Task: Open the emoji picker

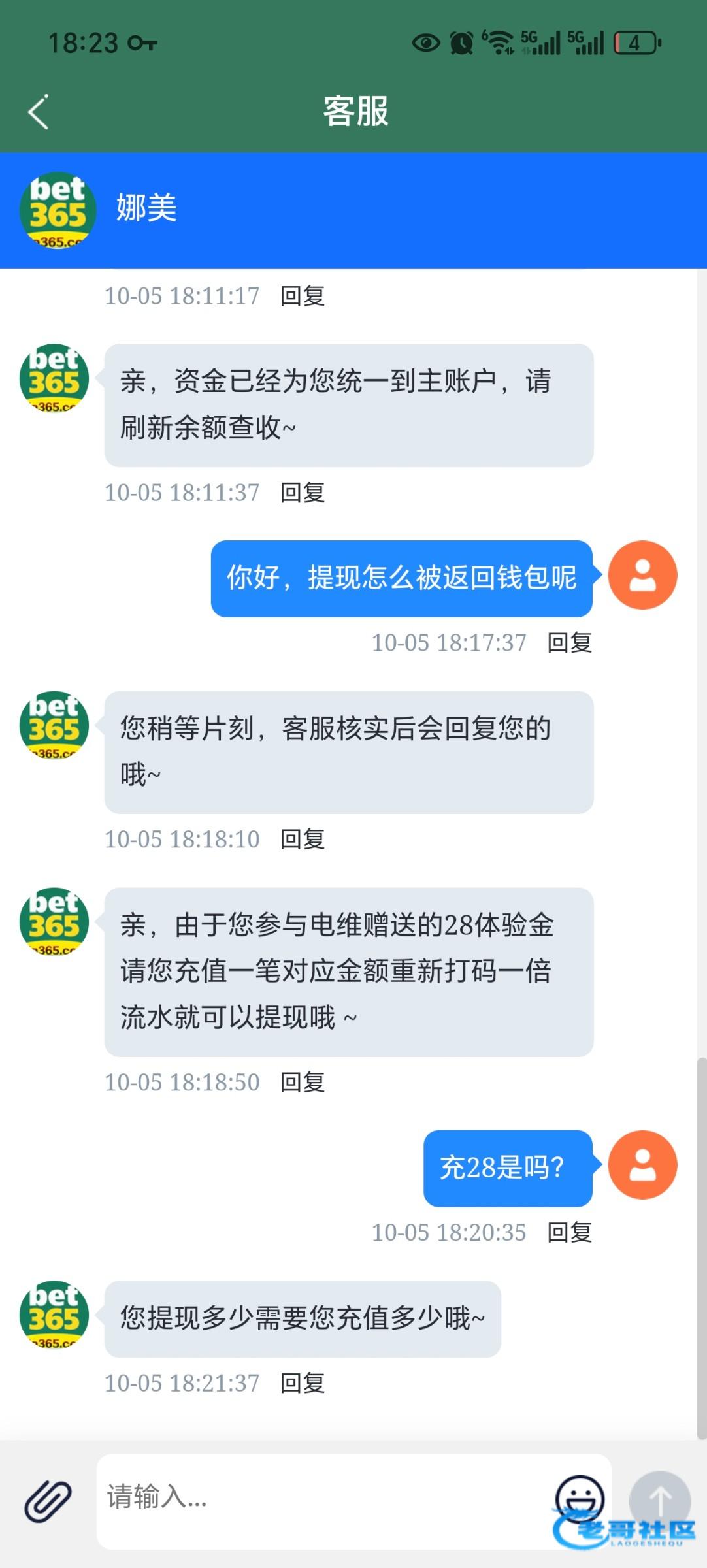Action: pos(579,1497)
